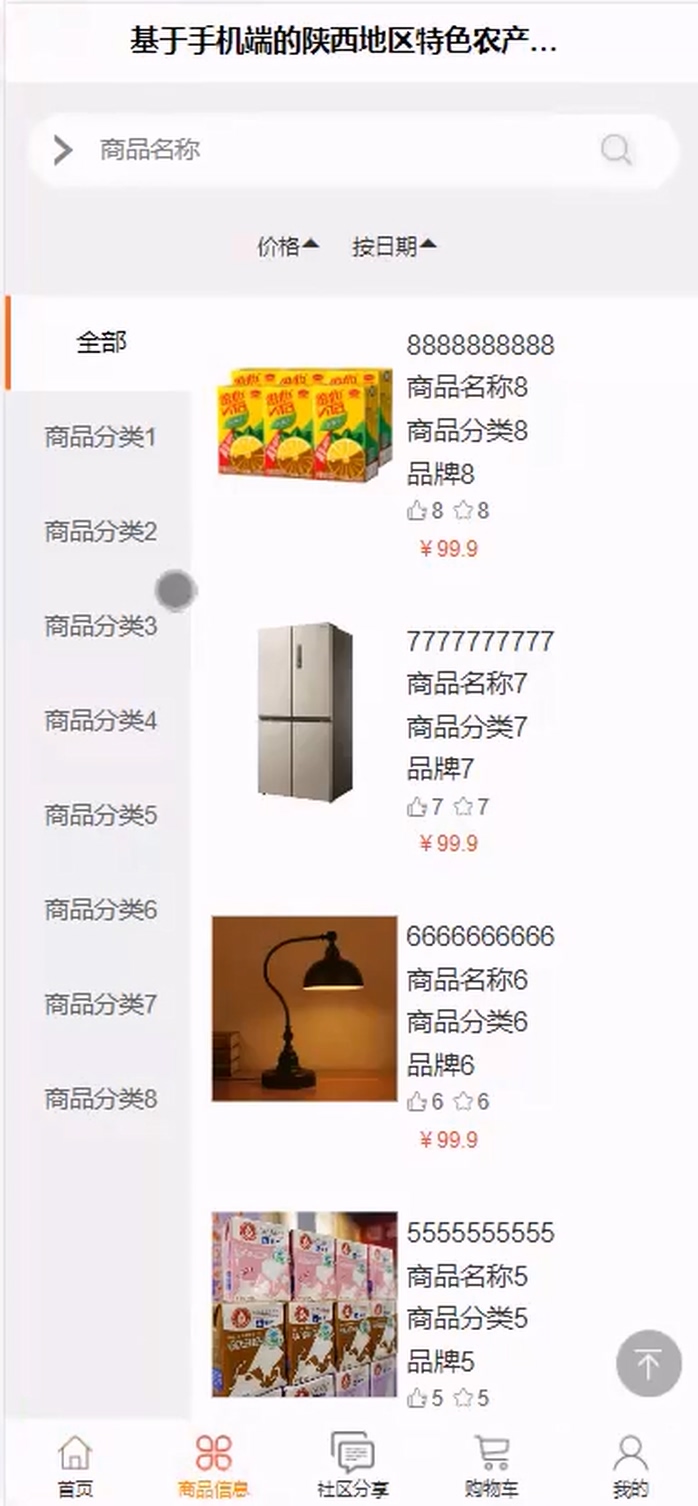Jump back to top with arrow button
698x1506 pixels.
(648, 1363)
